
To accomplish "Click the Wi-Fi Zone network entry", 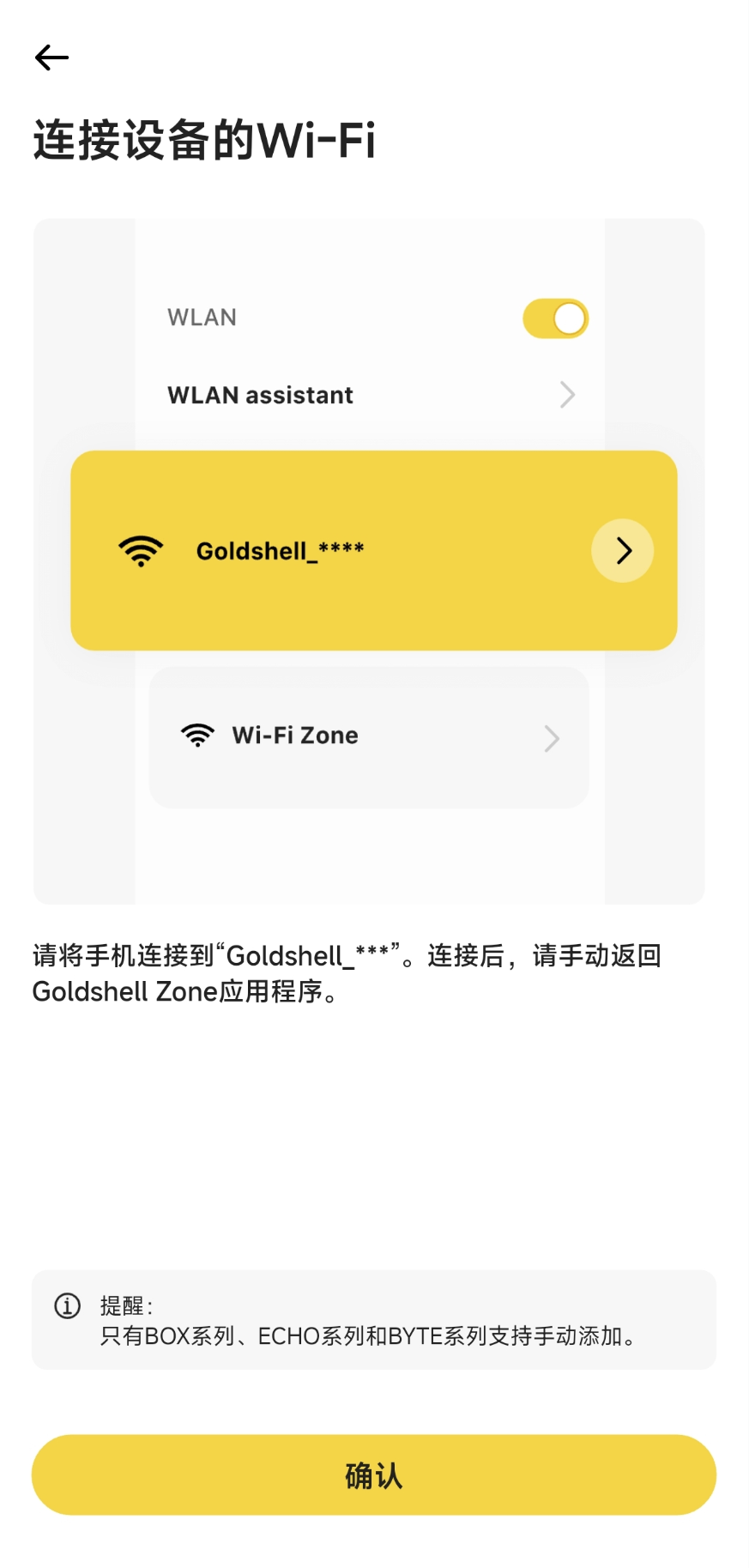I will click(x=369, y=737).
